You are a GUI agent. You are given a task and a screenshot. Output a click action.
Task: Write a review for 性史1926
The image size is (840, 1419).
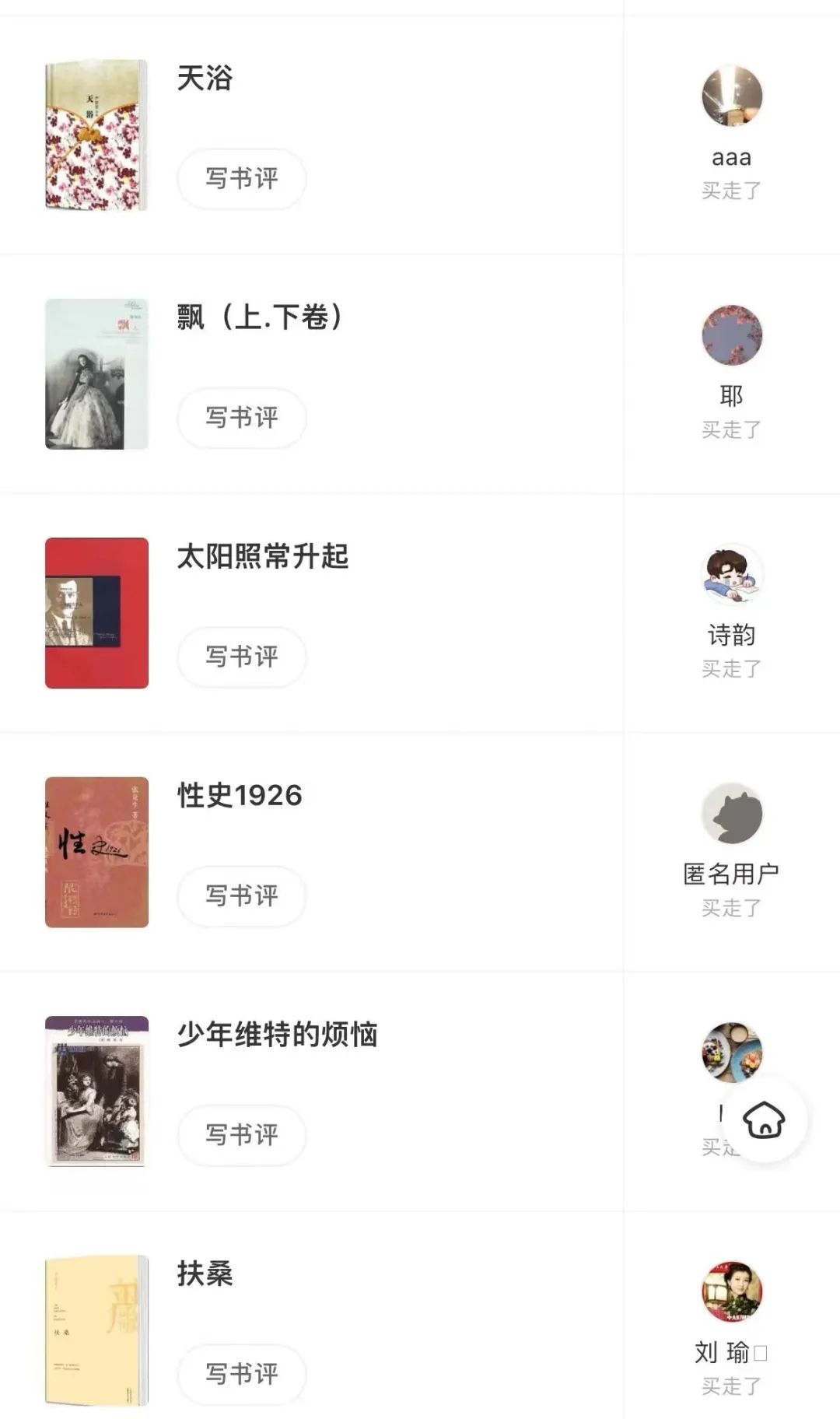242,895
